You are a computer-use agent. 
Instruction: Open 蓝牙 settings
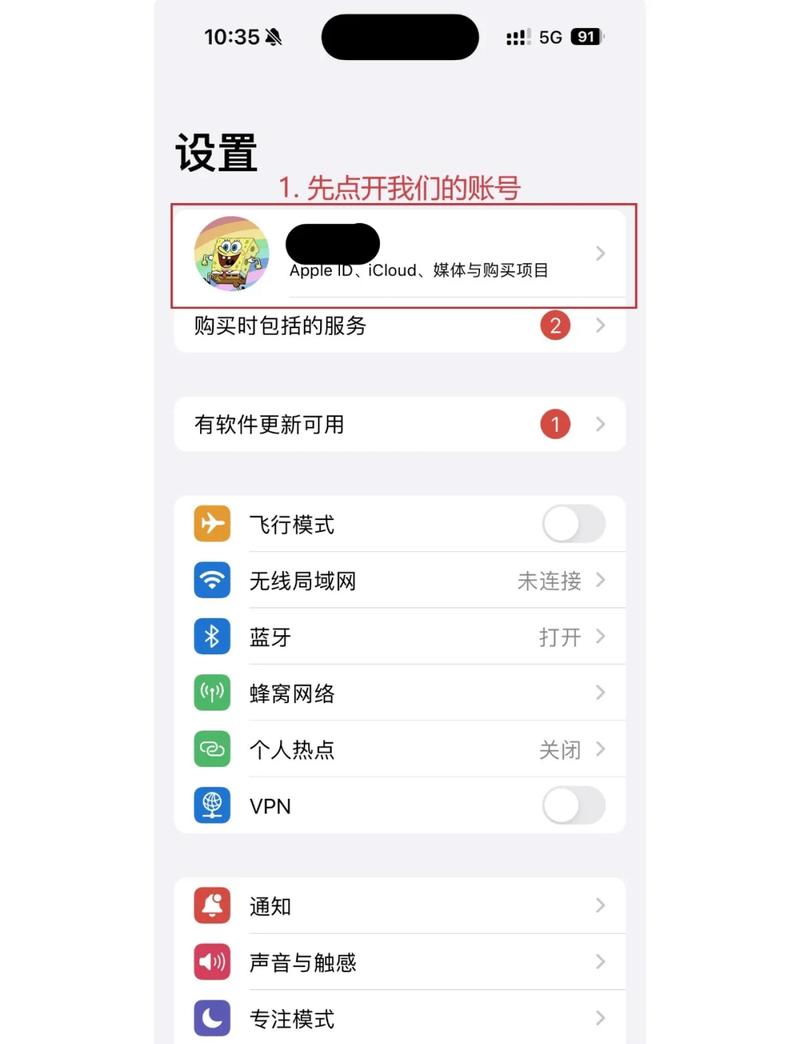coord(400,637)
